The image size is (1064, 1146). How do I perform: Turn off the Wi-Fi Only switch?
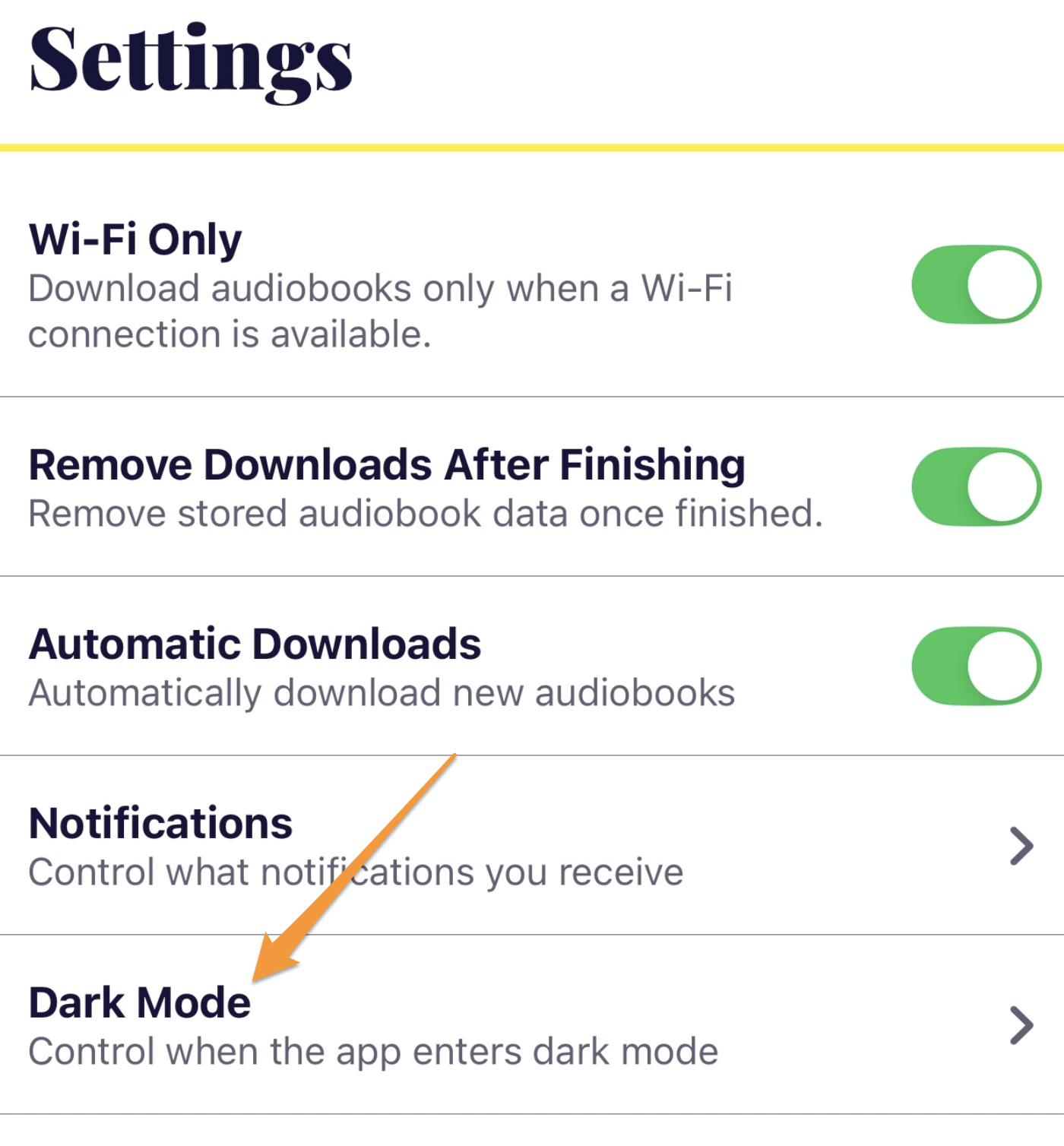pos(976,284)
